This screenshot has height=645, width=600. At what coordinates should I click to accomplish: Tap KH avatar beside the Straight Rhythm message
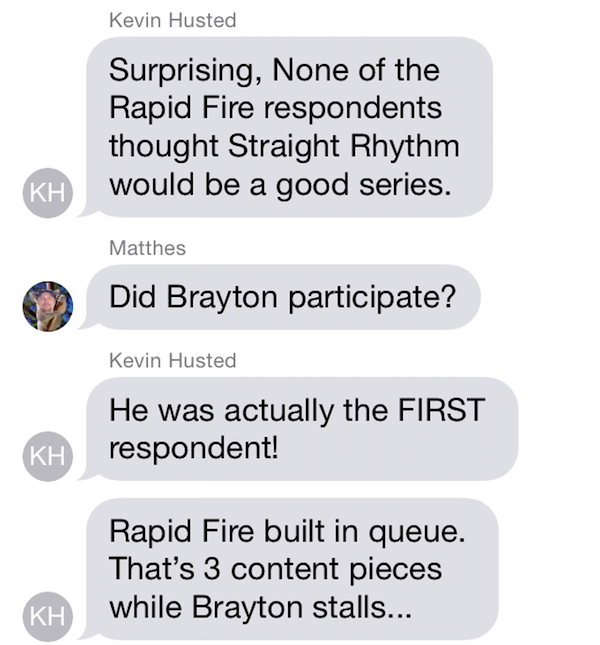pyautogui.click(x=47, y=194)
